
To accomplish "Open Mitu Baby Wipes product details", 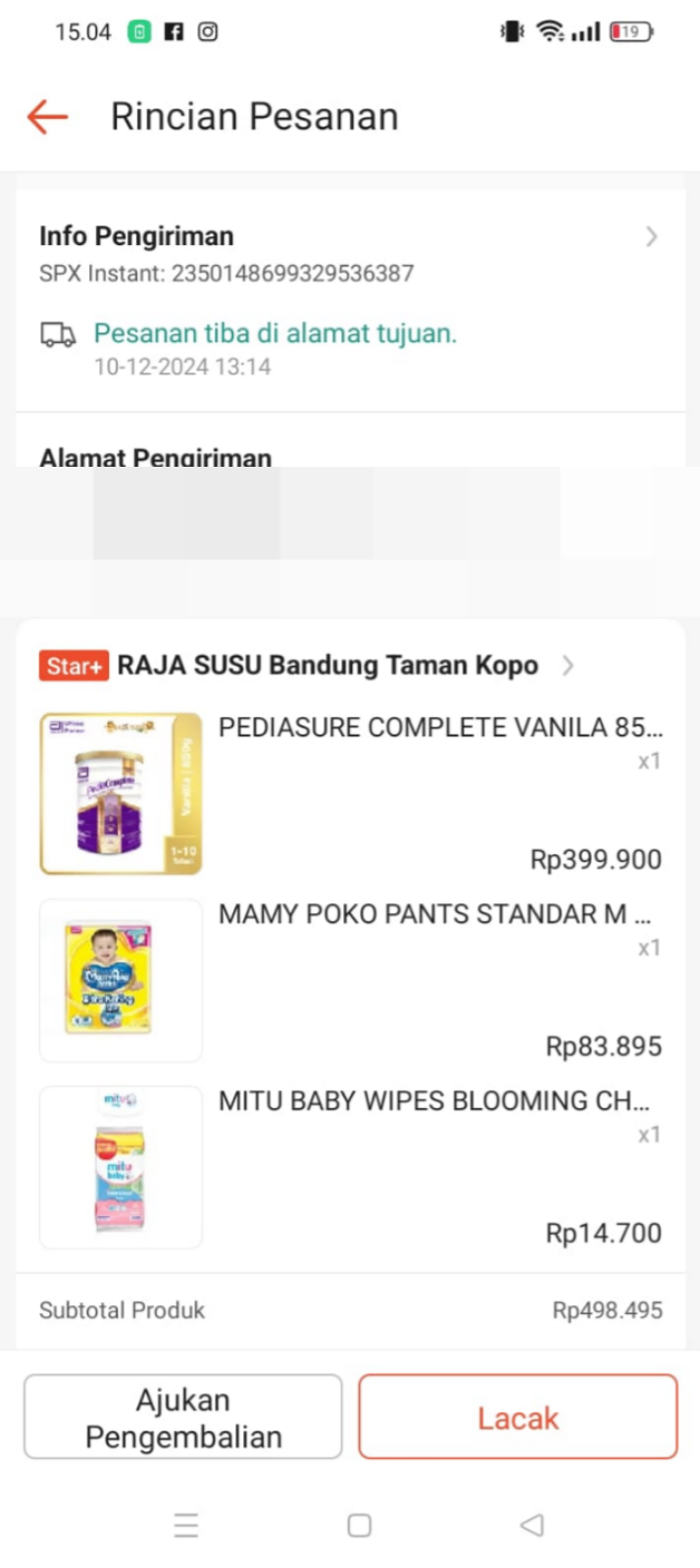I will pos(433,1101).
